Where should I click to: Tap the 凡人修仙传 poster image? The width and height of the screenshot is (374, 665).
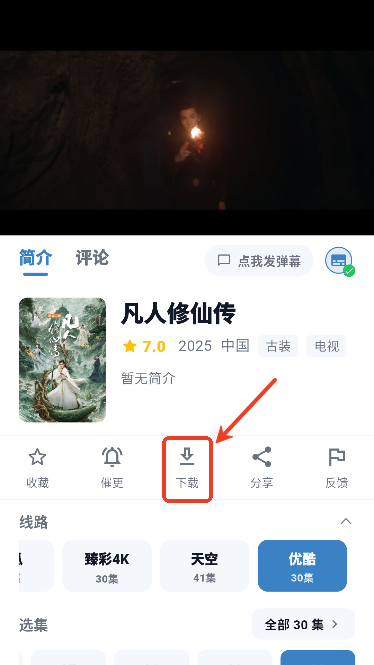62,360
